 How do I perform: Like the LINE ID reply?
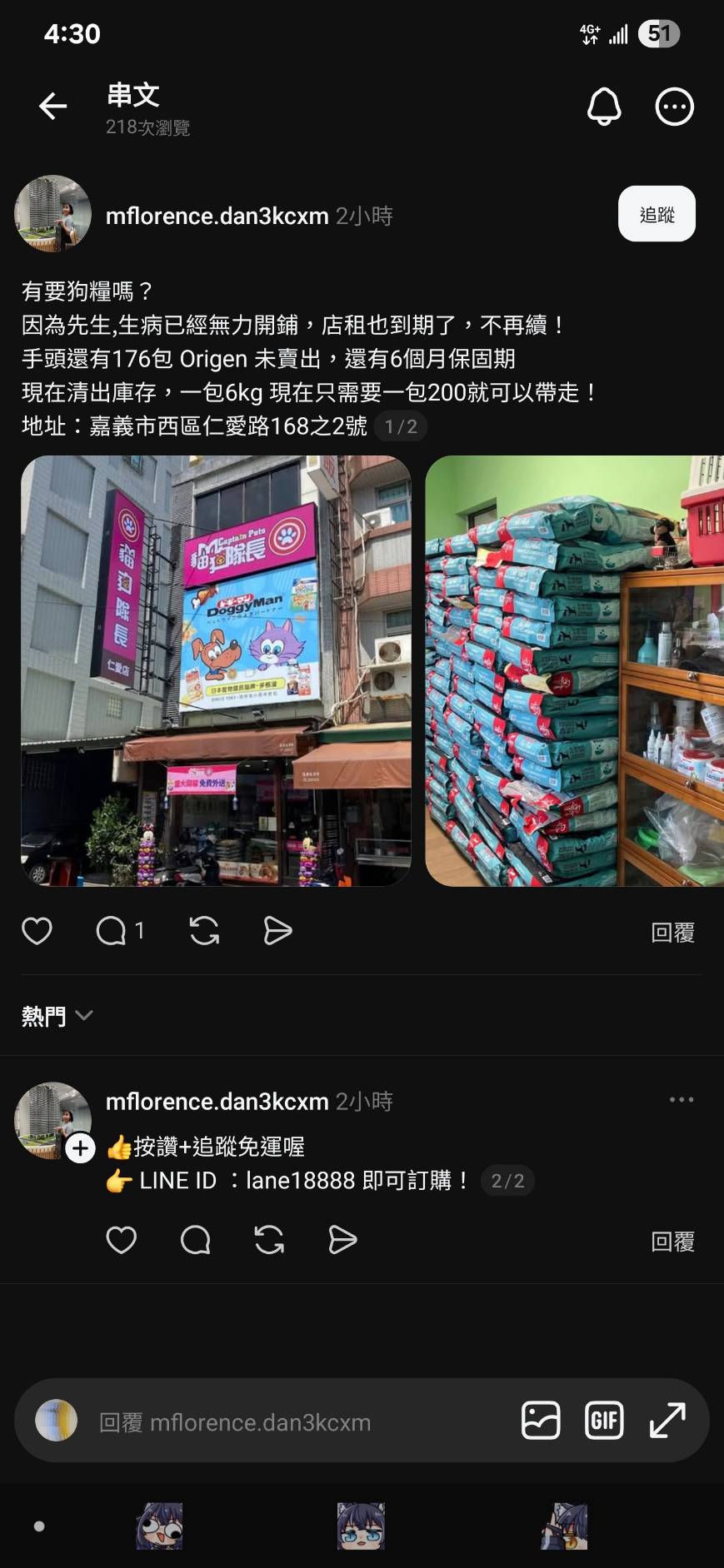click(122, 1240)
